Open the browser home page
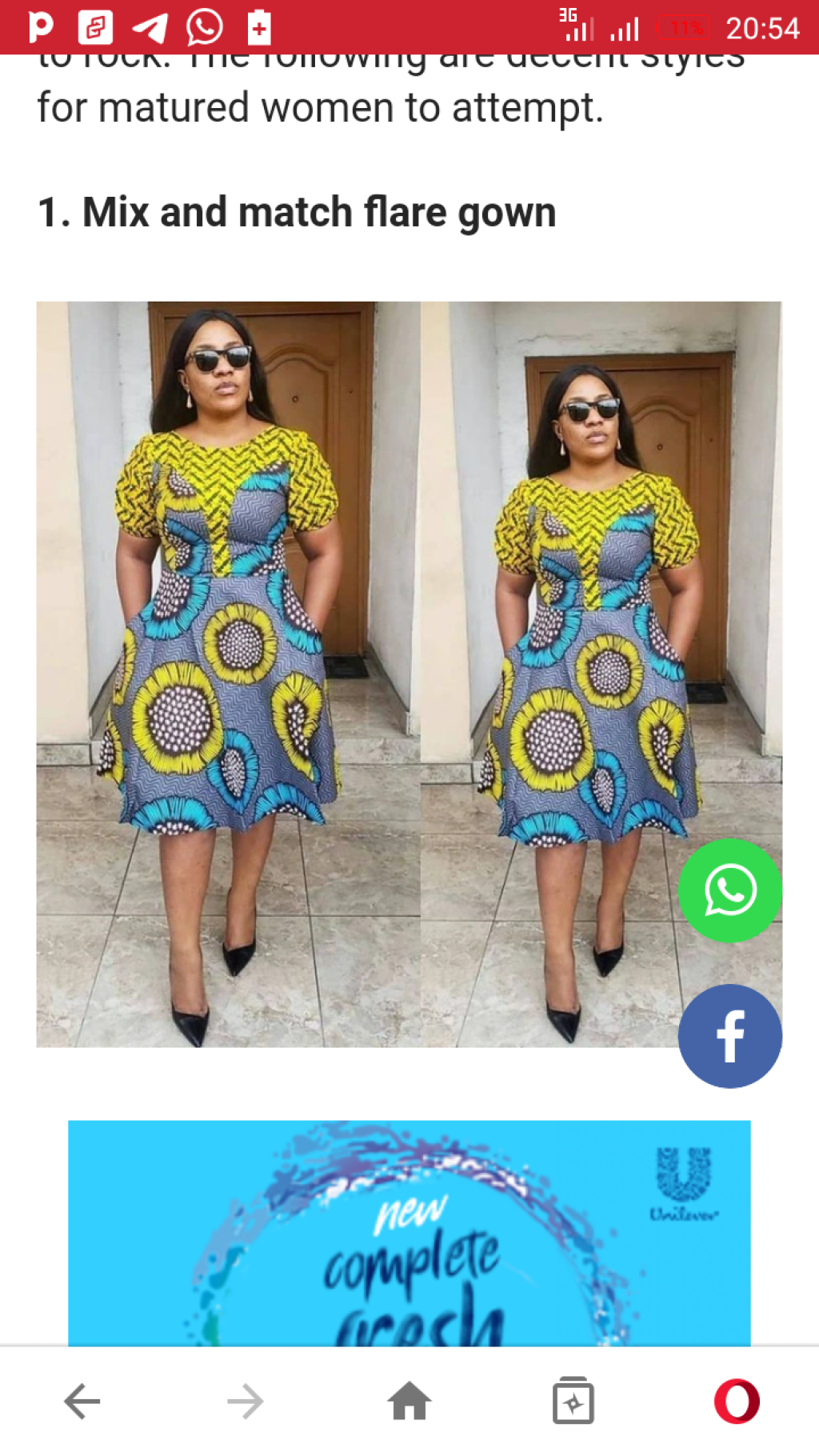Image resolution: width=819 pixels, height=1456 pixels. click(x=409, y=1402)
